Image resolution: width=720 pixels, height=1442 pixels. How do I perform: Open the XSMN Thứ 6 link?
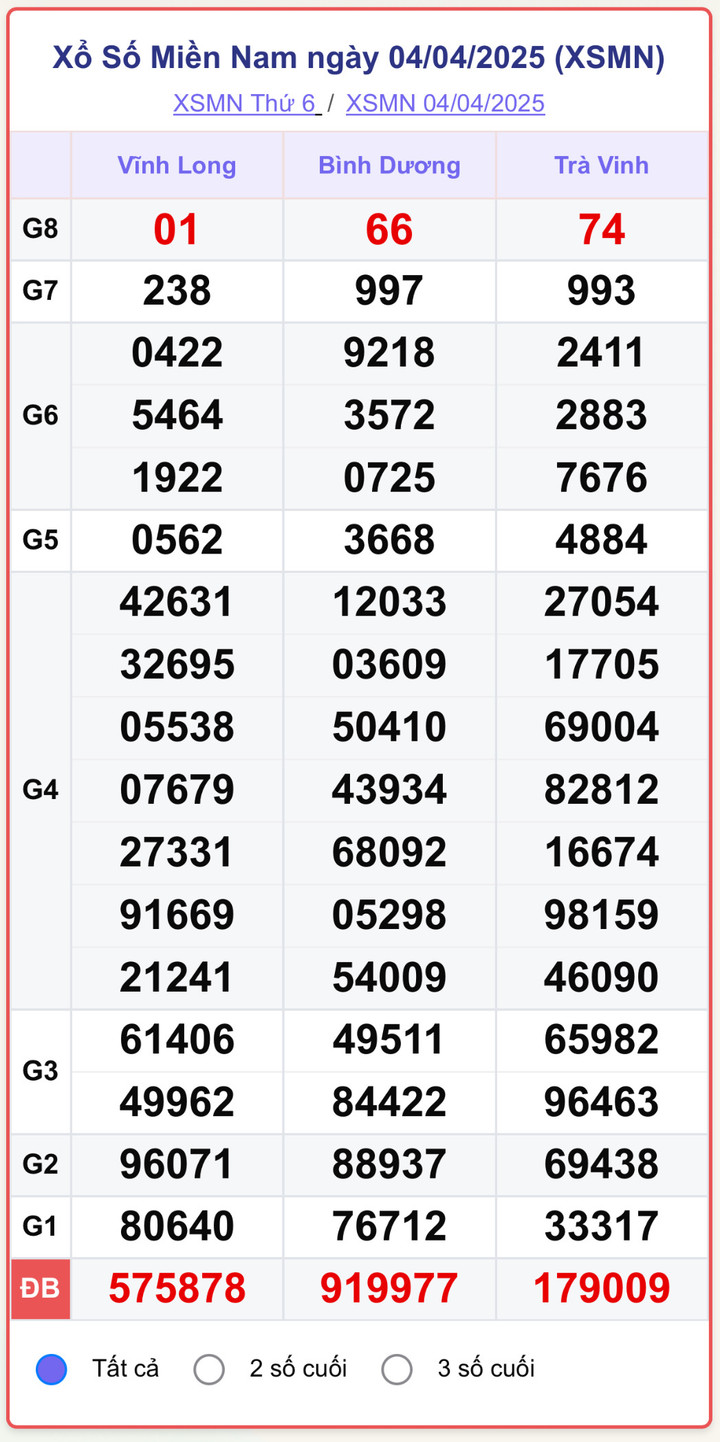(x=245, y=103)
